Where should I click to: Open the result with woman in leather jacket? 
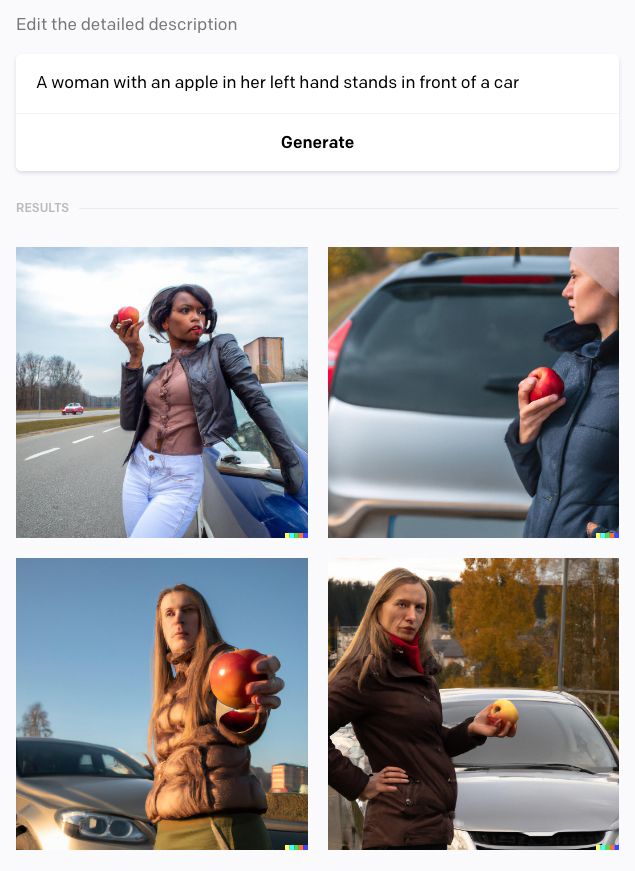point(162,392)
